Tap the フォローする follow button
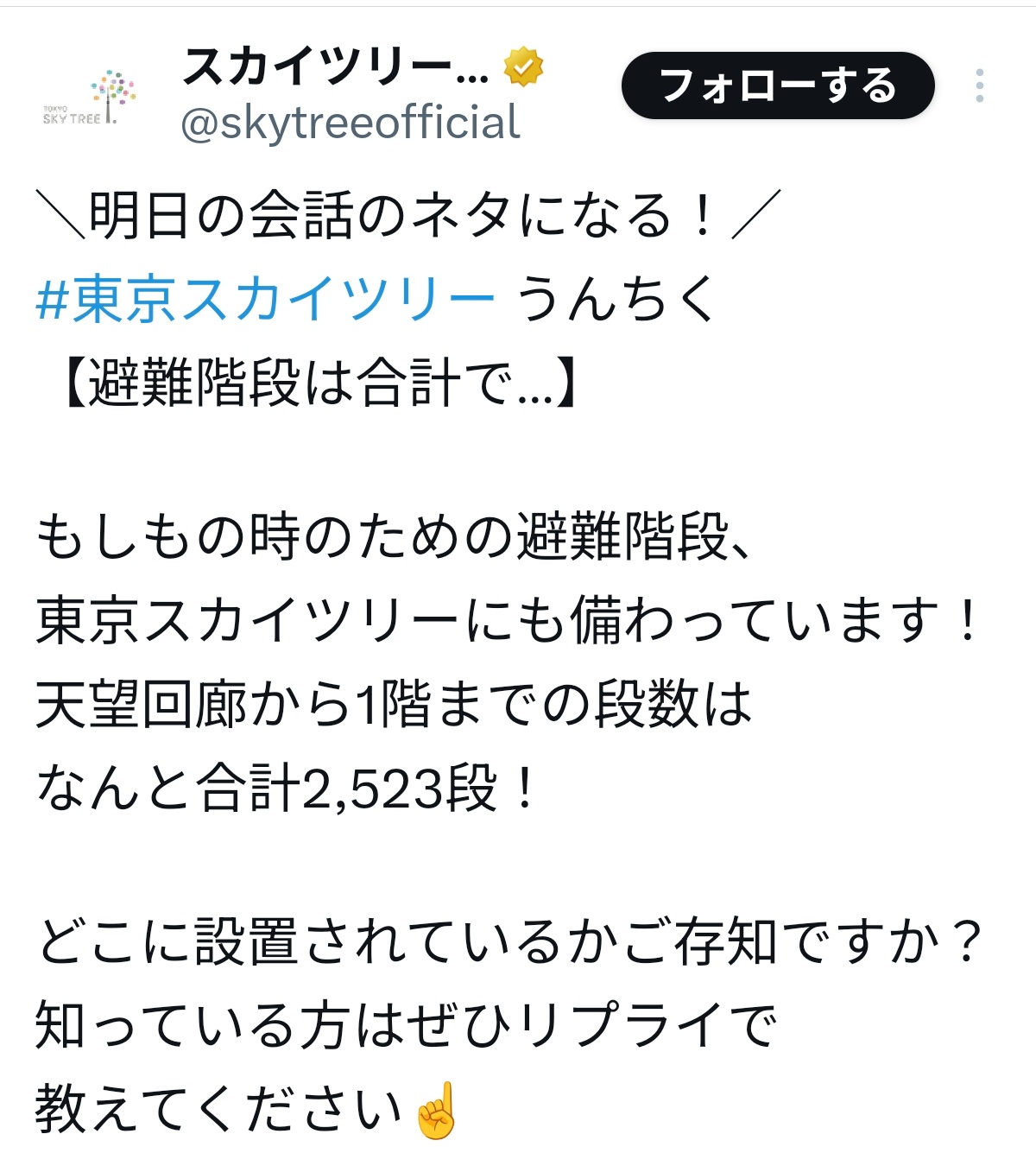 tap(777, 86)
